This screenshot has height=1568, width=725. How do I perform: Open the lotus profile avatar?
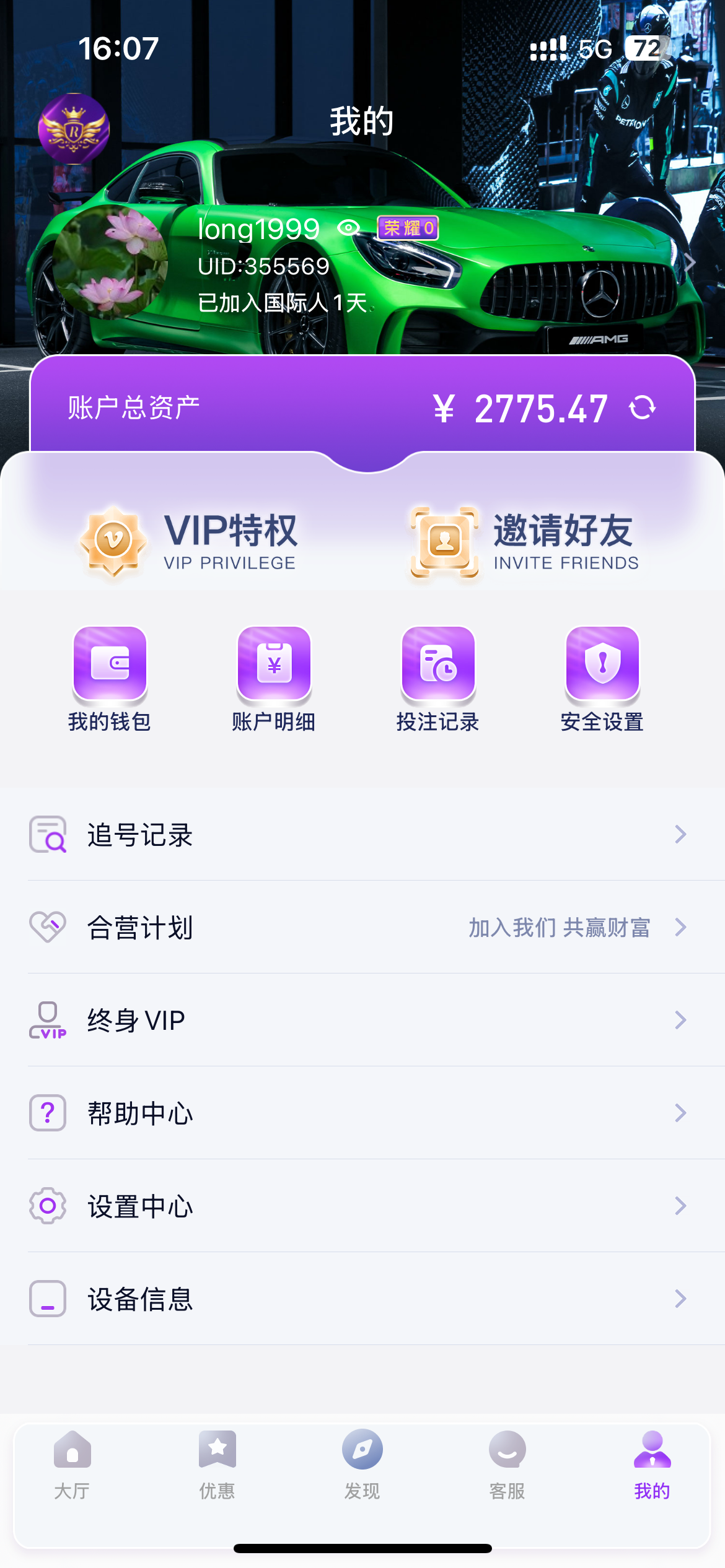(110, 263)
